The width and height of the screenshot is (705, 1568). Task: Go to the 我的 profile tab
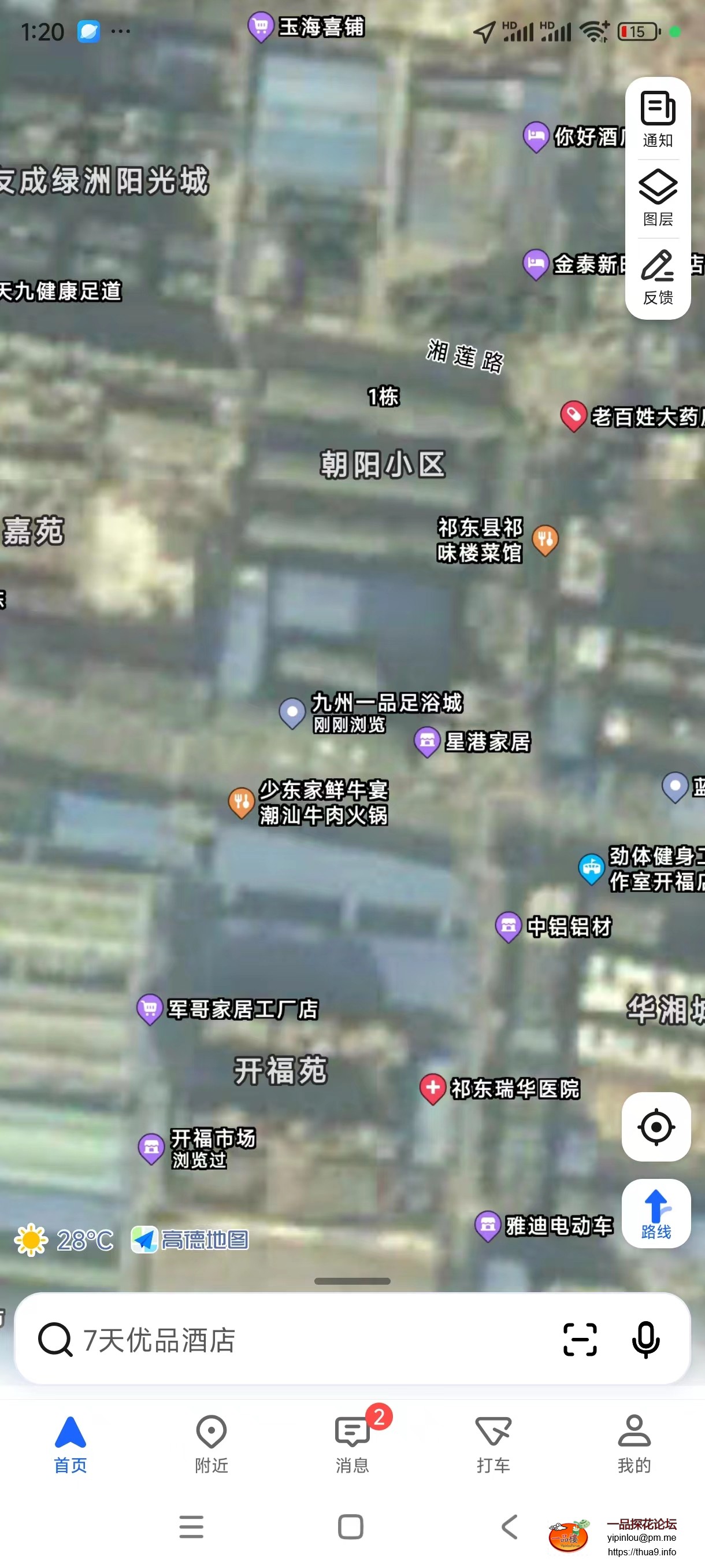(634, 1444)
